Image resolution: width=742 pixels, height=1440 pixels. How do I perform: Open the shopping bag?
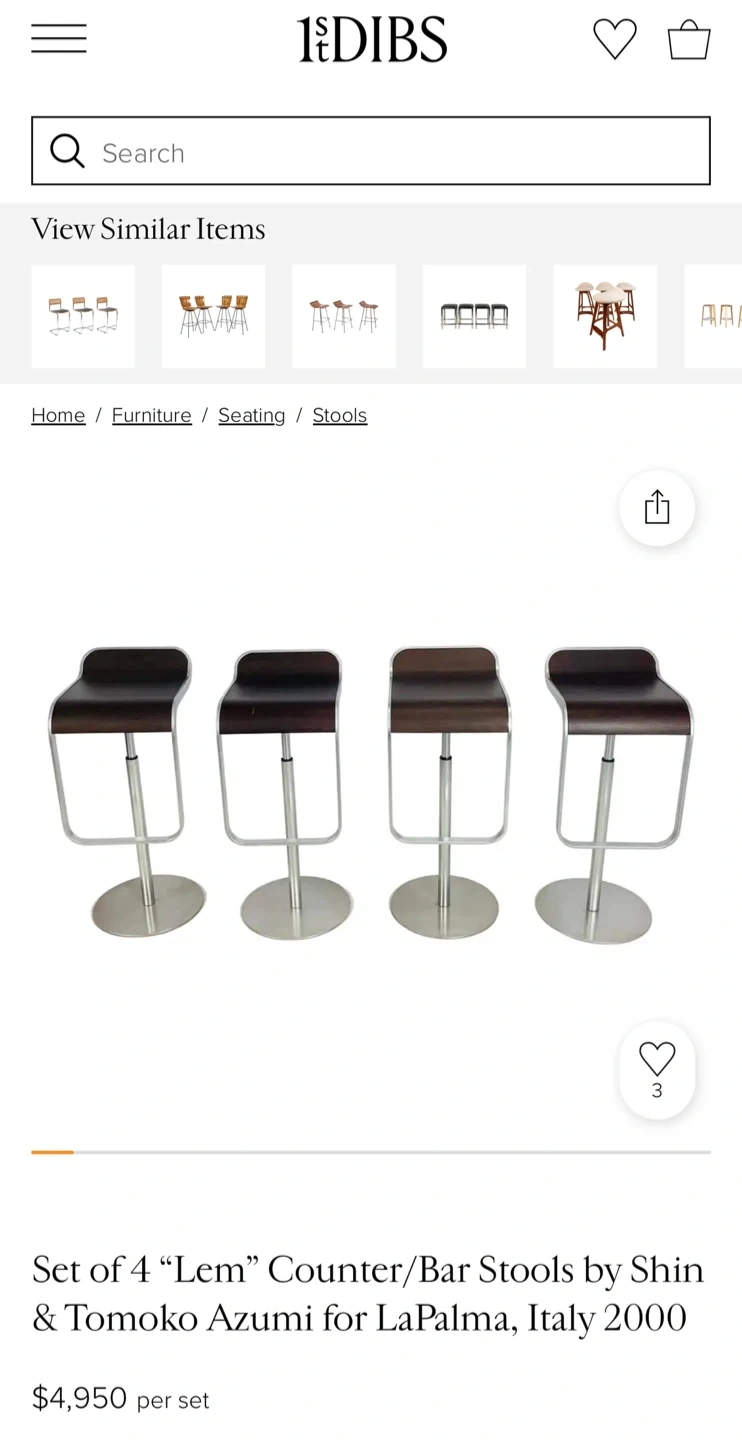coord(689,40)
